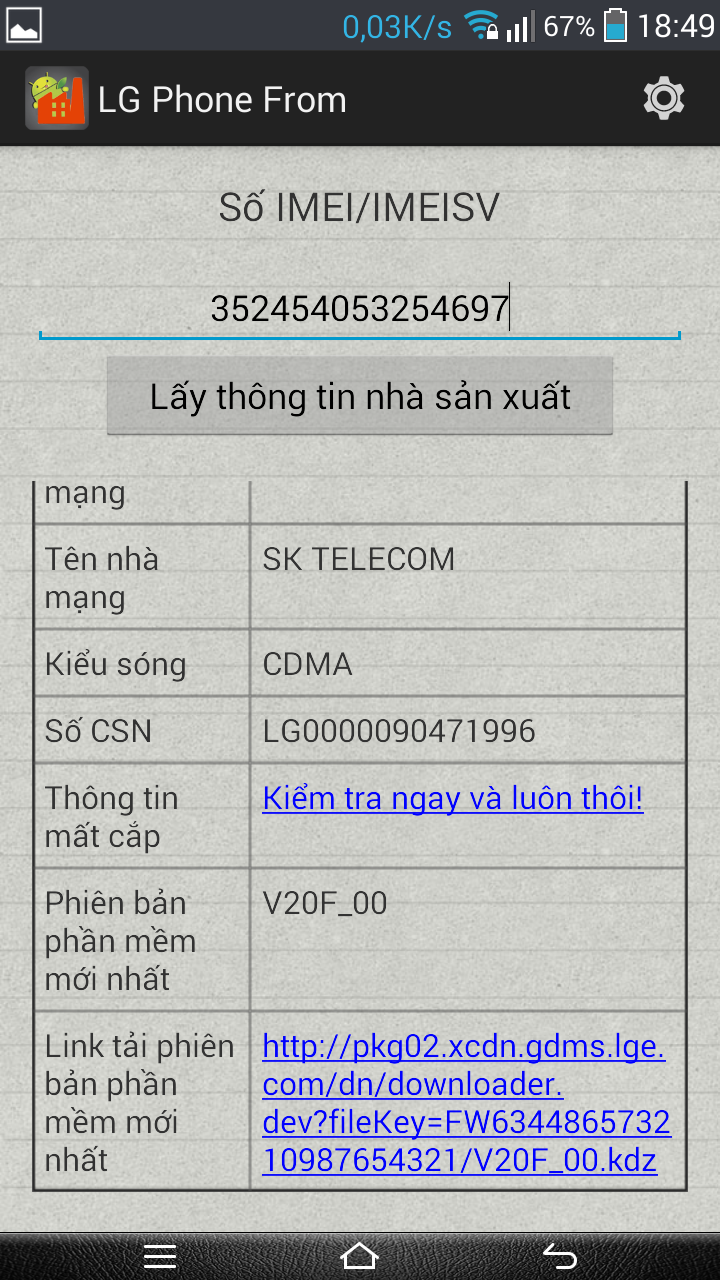
Task: Go to the home screen
Action: click(360, 1256)
